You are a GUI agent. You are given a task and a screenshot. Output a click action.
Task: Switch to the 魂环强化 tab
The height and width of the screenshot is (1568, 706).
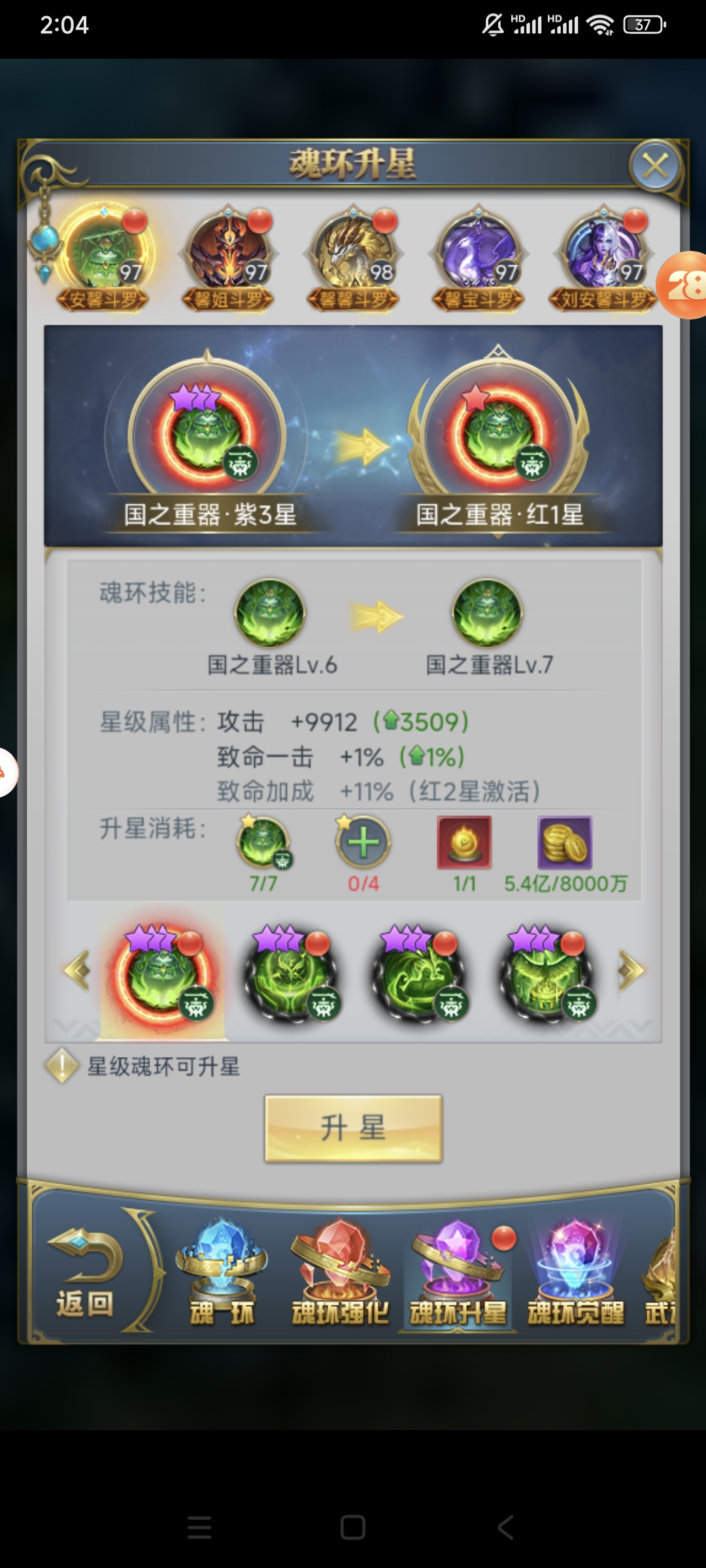point(340,1274)
